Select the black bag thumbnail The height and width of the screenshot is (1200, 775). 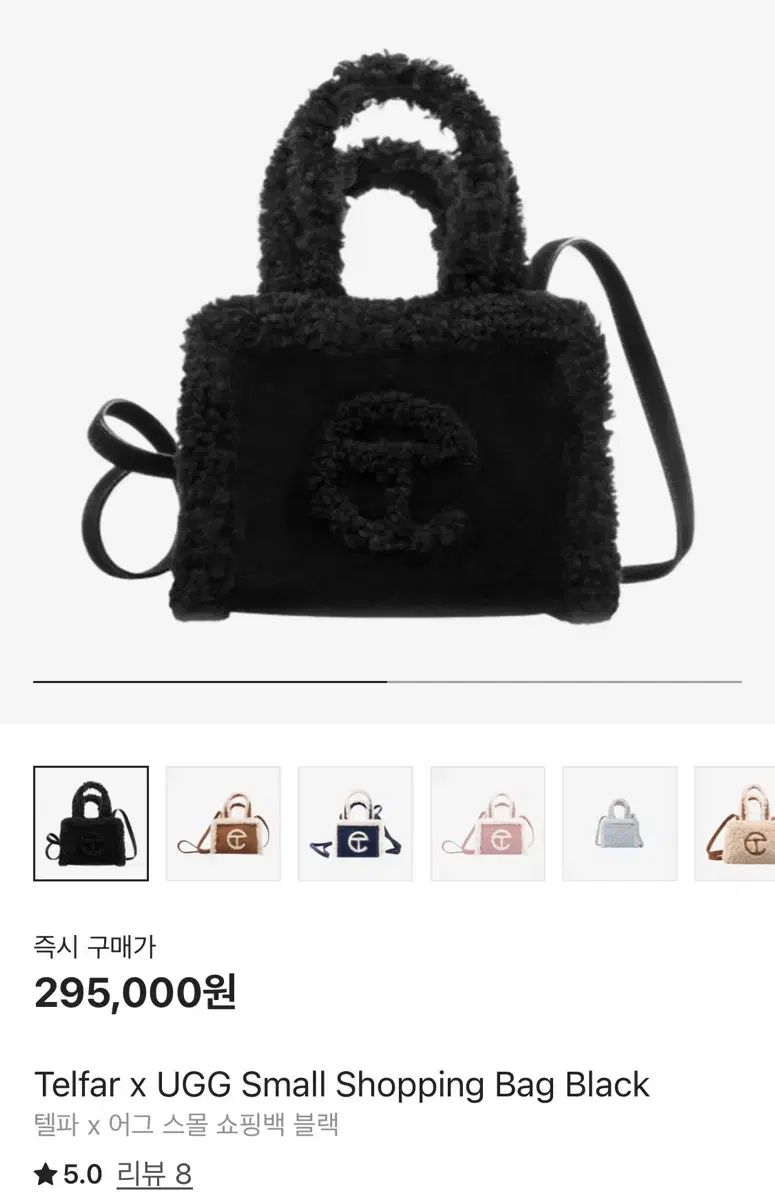(x=91, y=823)
